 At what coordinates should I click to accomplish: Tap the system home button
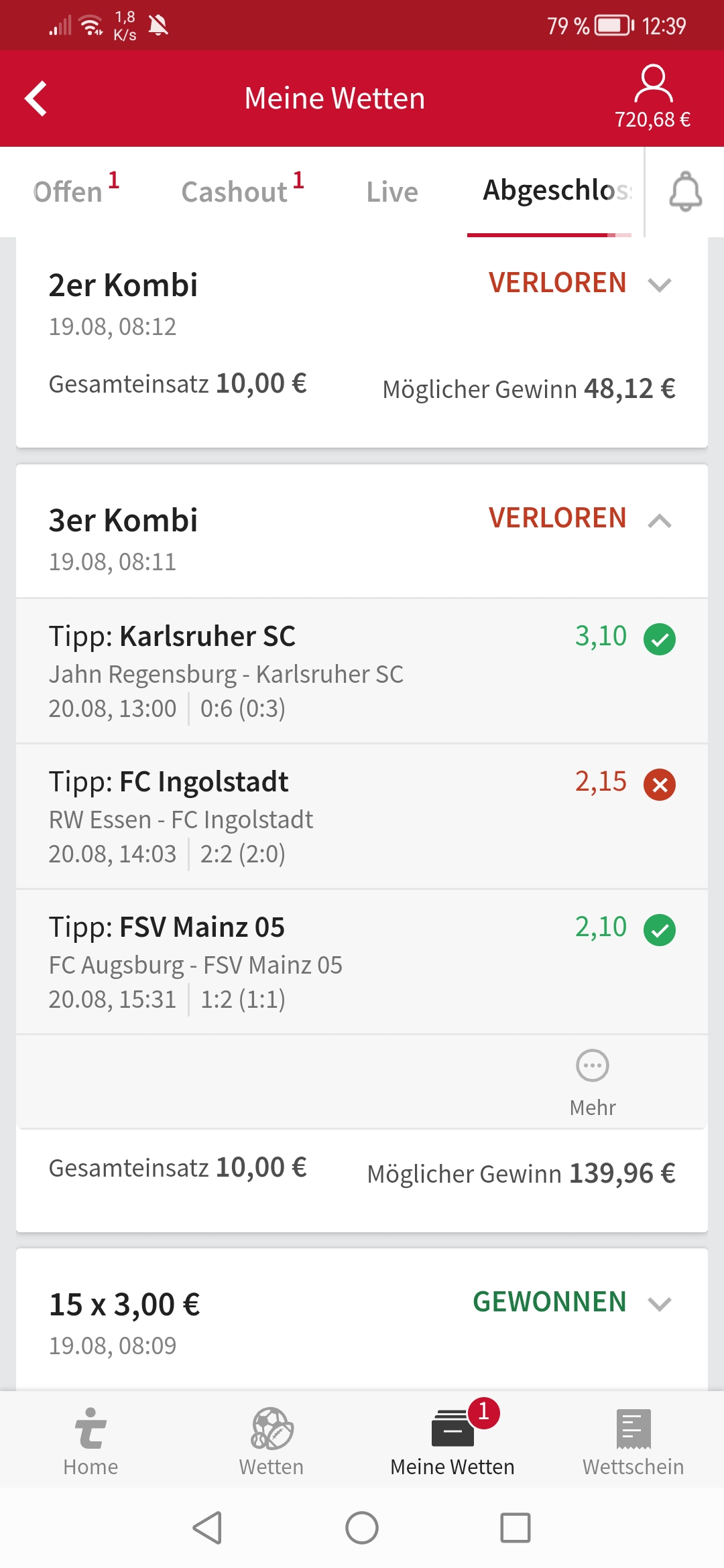click(x=362, y=1528)
